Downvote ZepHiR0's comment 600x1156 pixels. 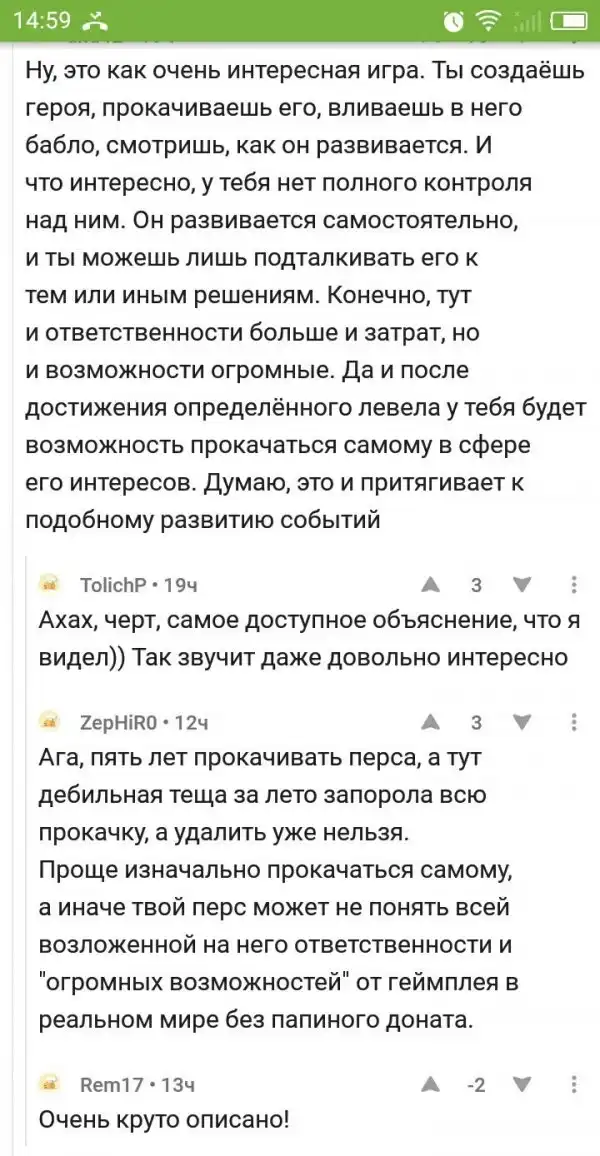[521, 722]
